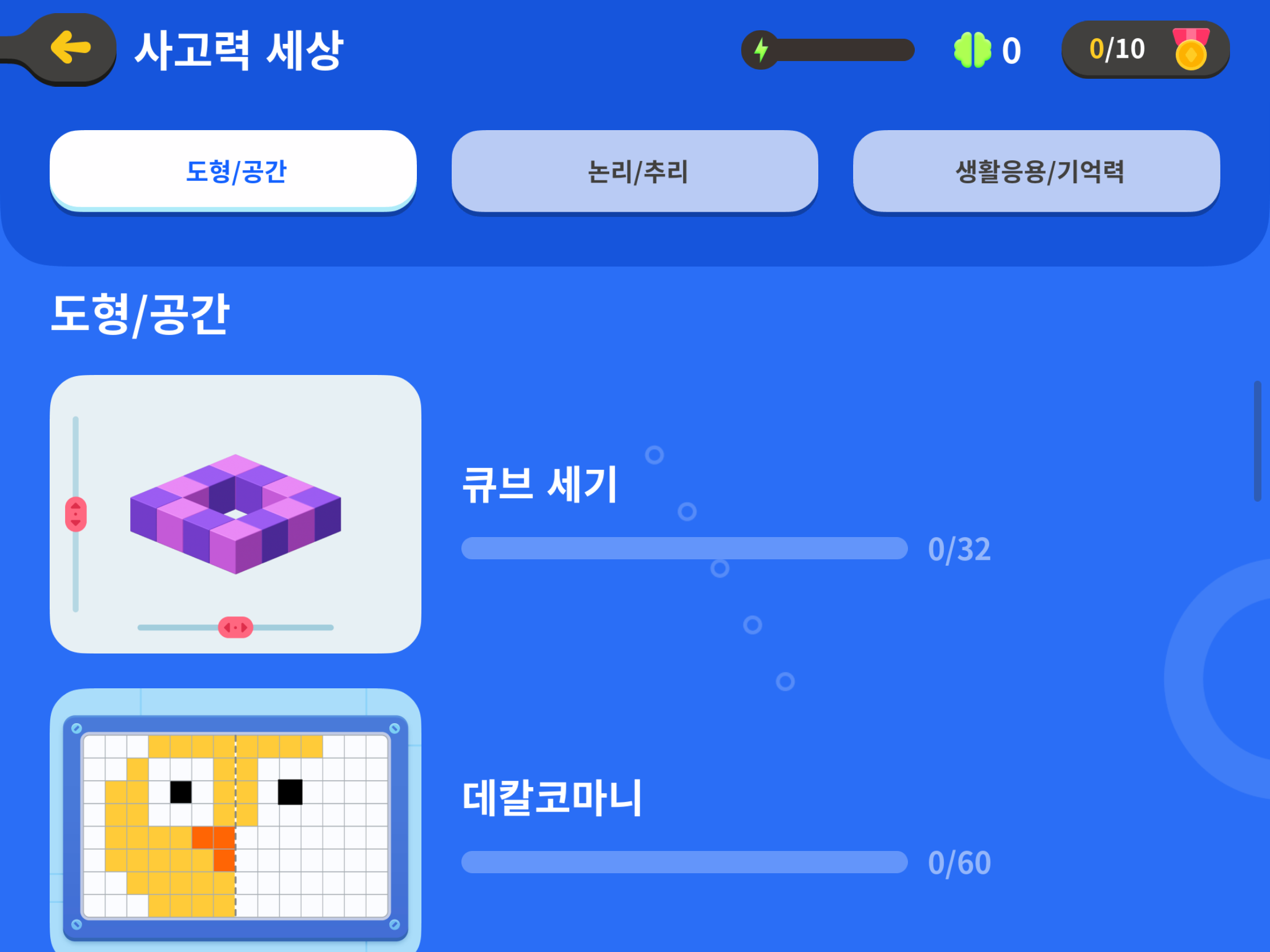Open the 0/10 medal counter

click(x=1145, y=49)
